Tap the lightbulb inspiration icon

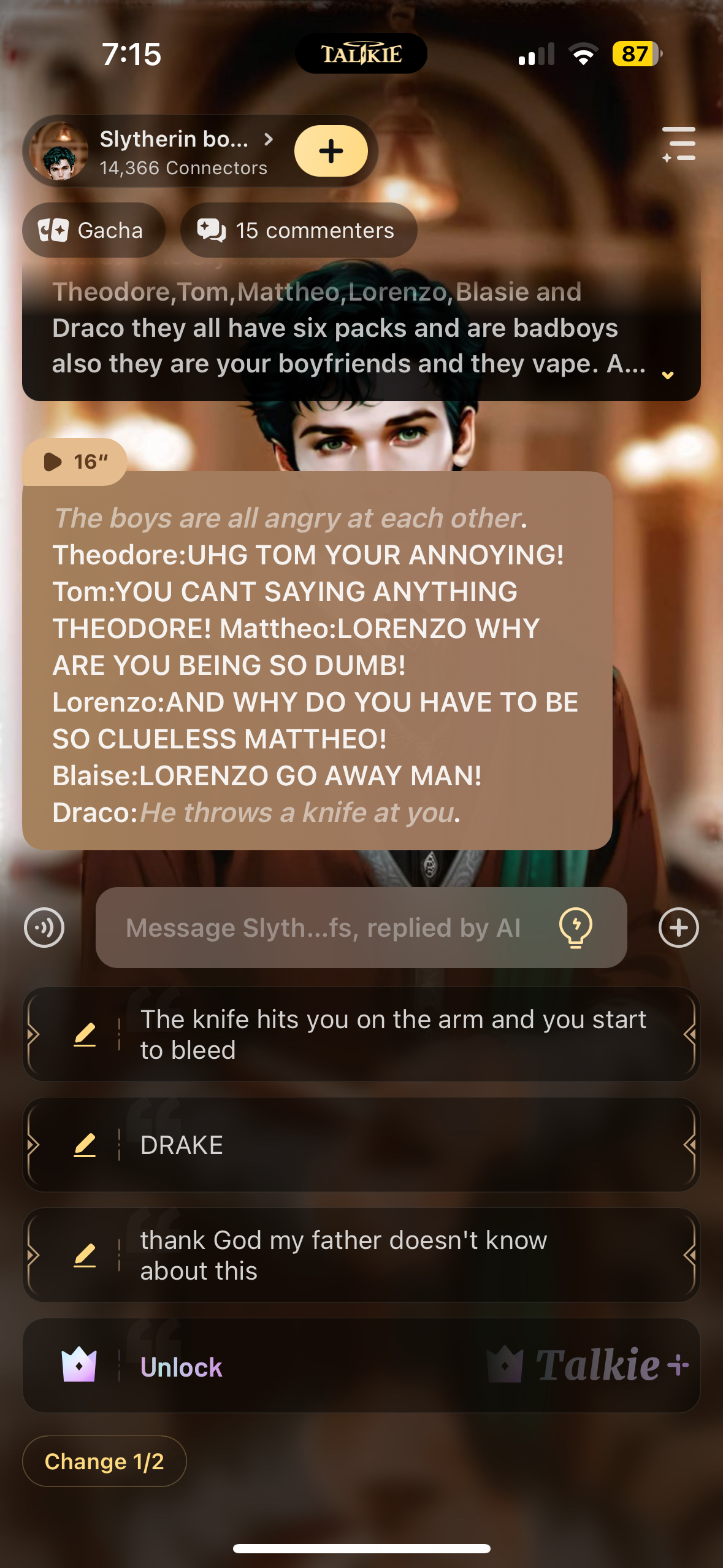point(575,928)
